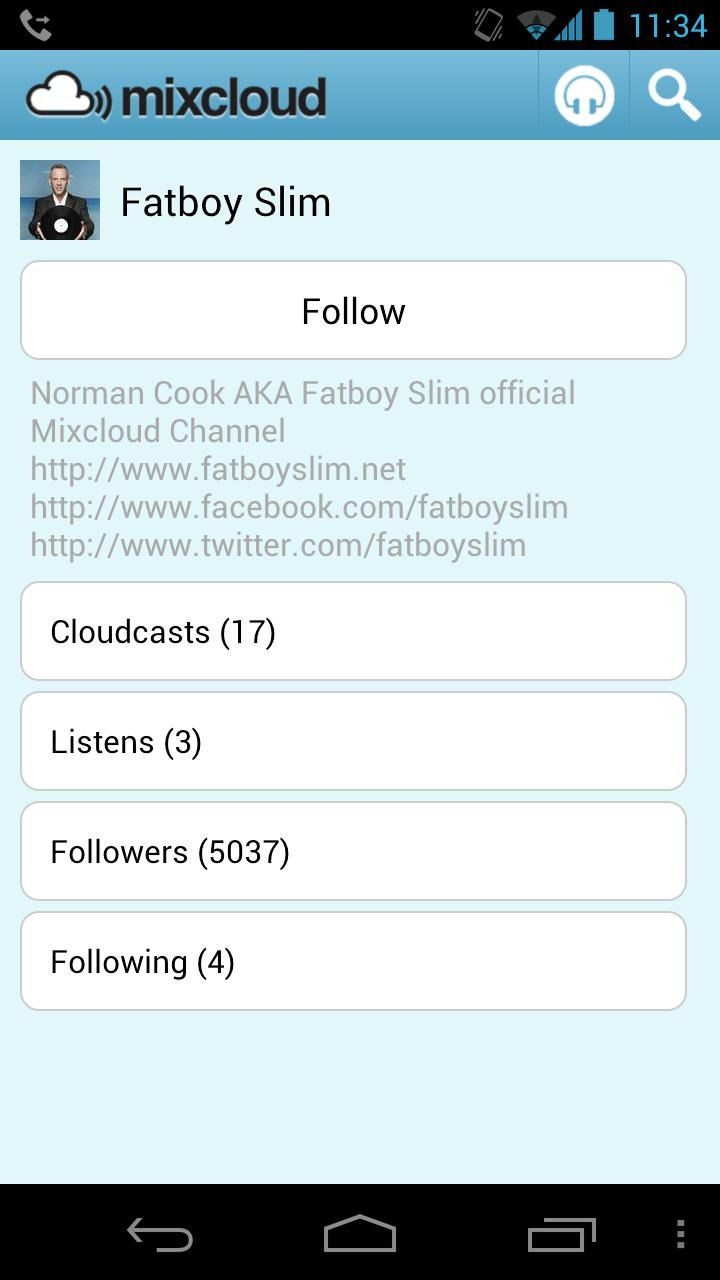The width and height of the screenshot is (720, 1280).
Task: Tap Fatboy Slim's profile thumbnail
Action: 60,199
